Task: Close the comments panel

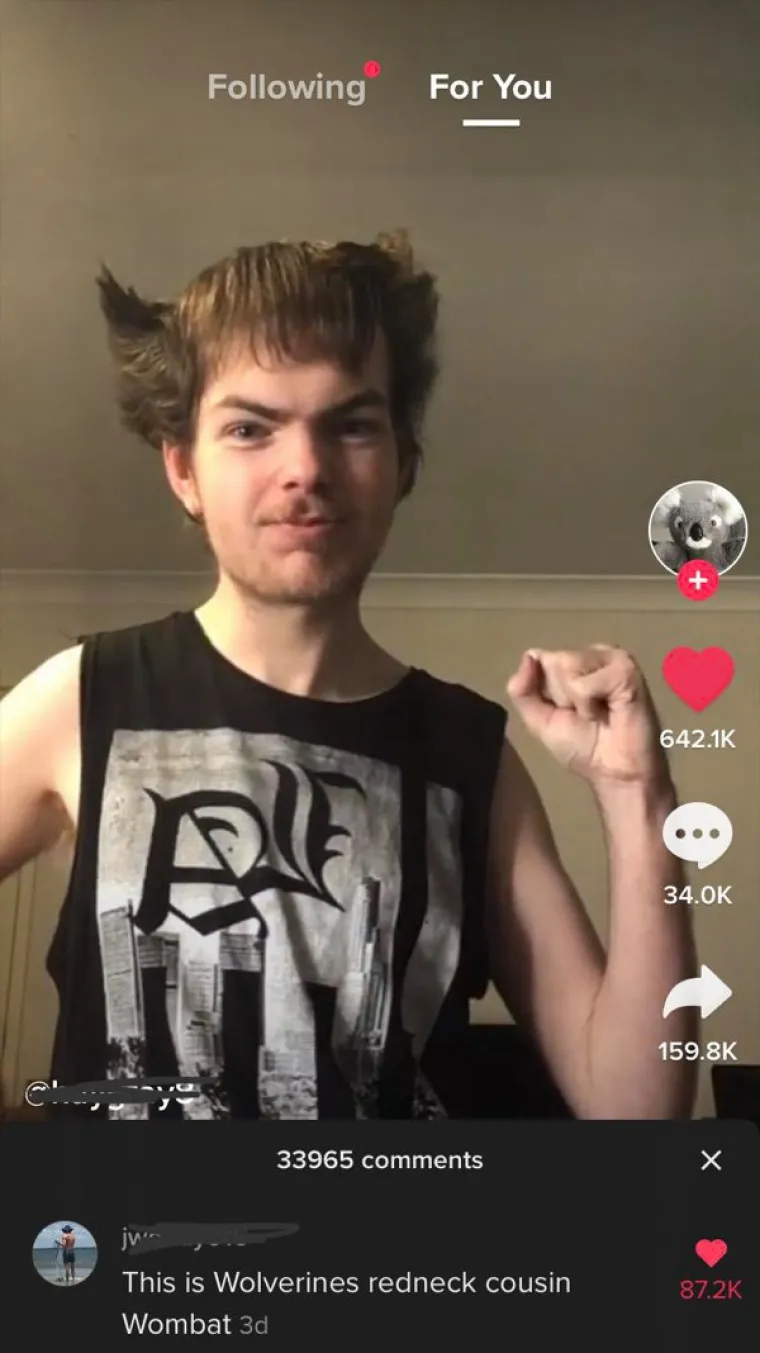Action: click(710, 1160)
